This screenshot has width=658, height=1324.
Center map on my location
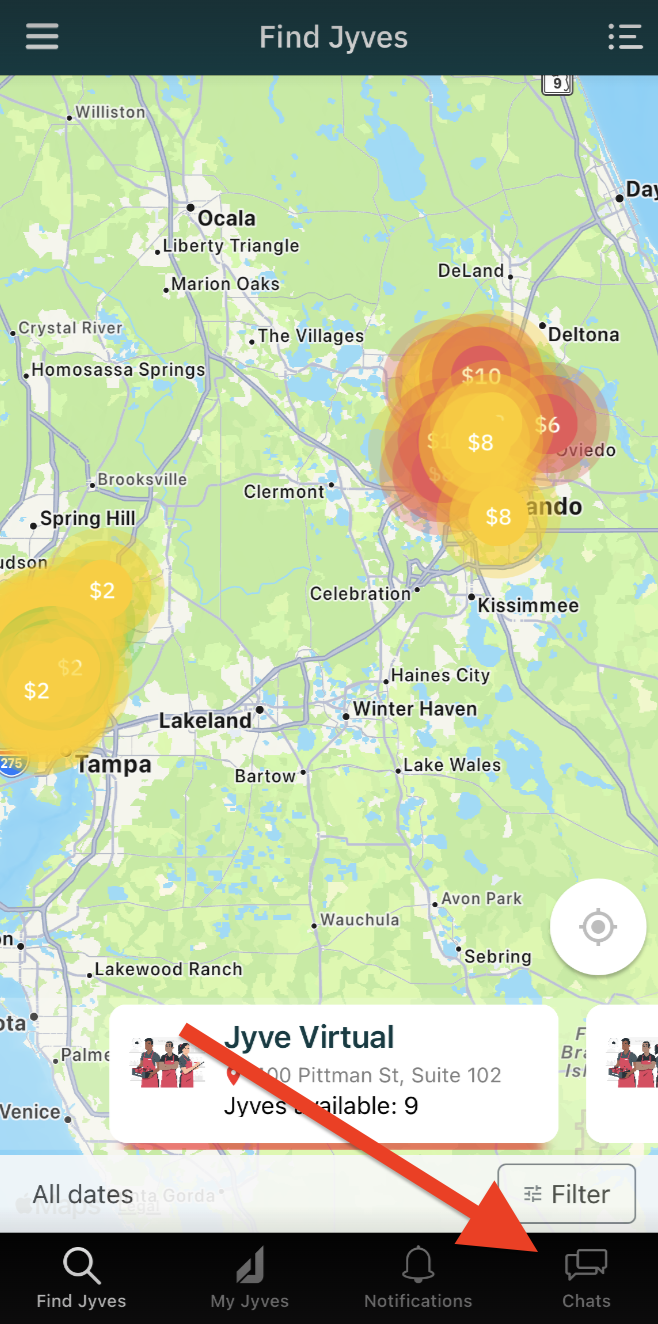click(x=598, y=927)
